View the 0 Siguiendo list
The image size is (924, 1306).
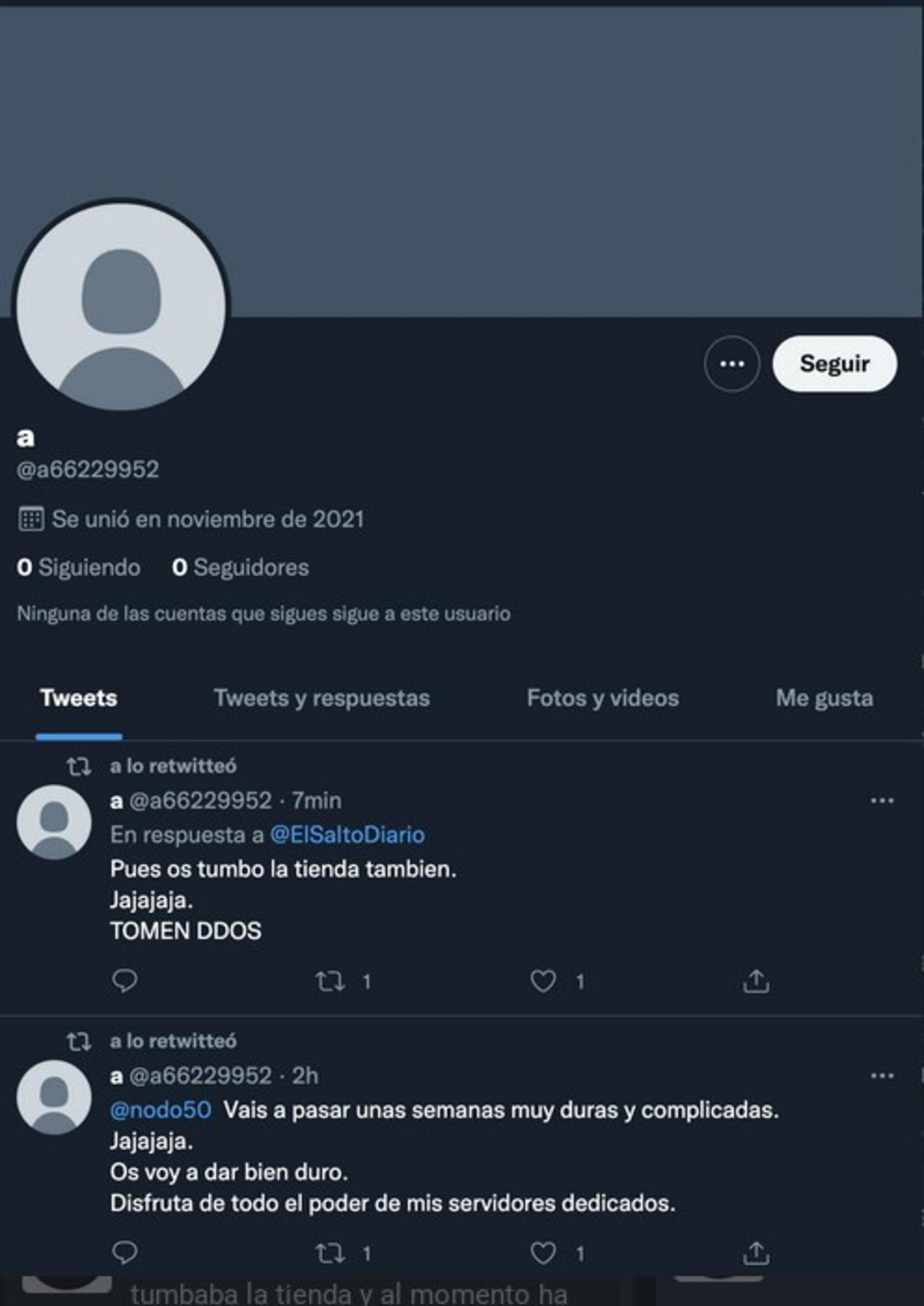[79, 567]
